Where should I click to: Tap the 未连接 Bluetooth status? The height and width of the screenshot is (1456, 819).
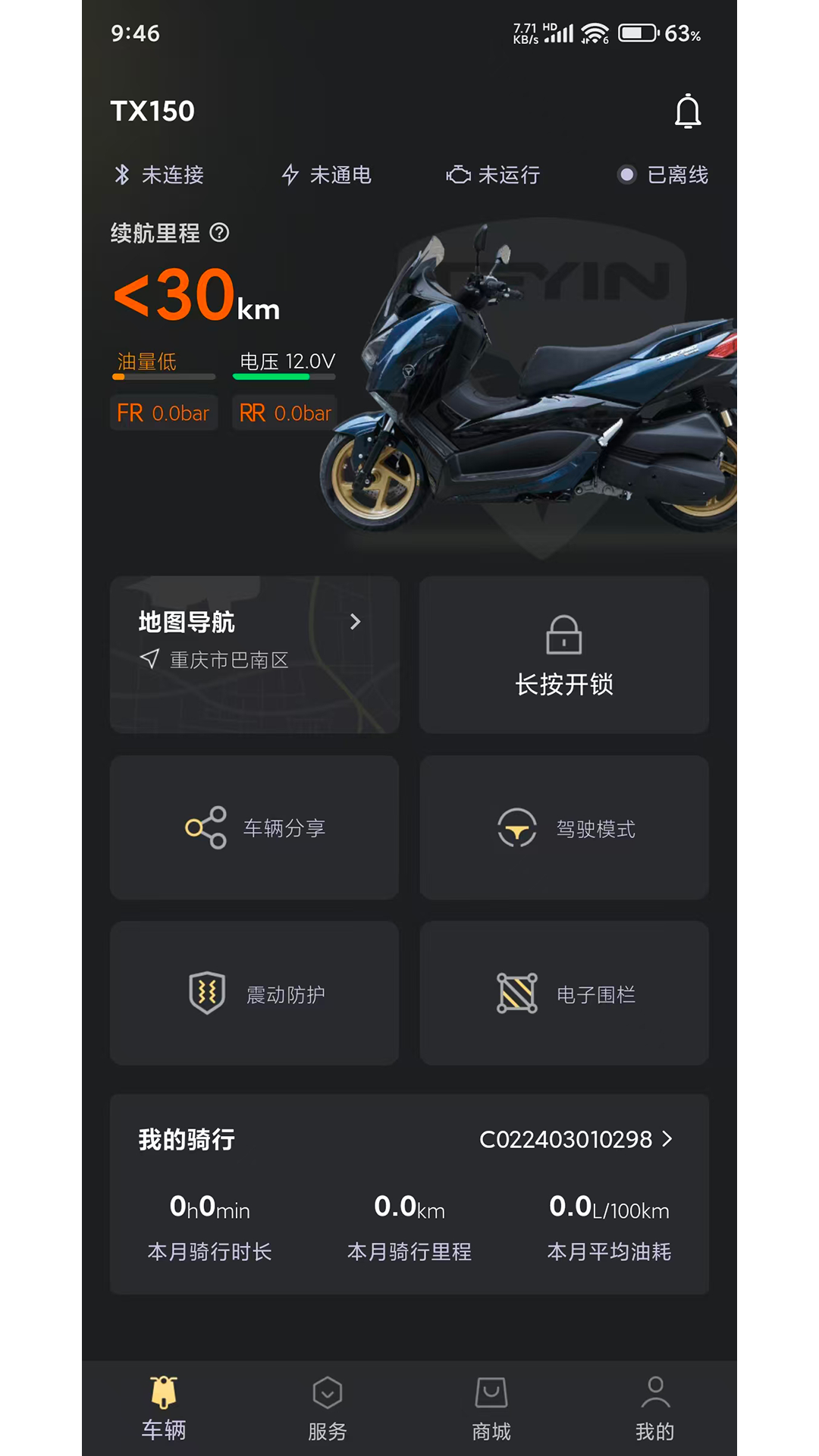point(159,175)
